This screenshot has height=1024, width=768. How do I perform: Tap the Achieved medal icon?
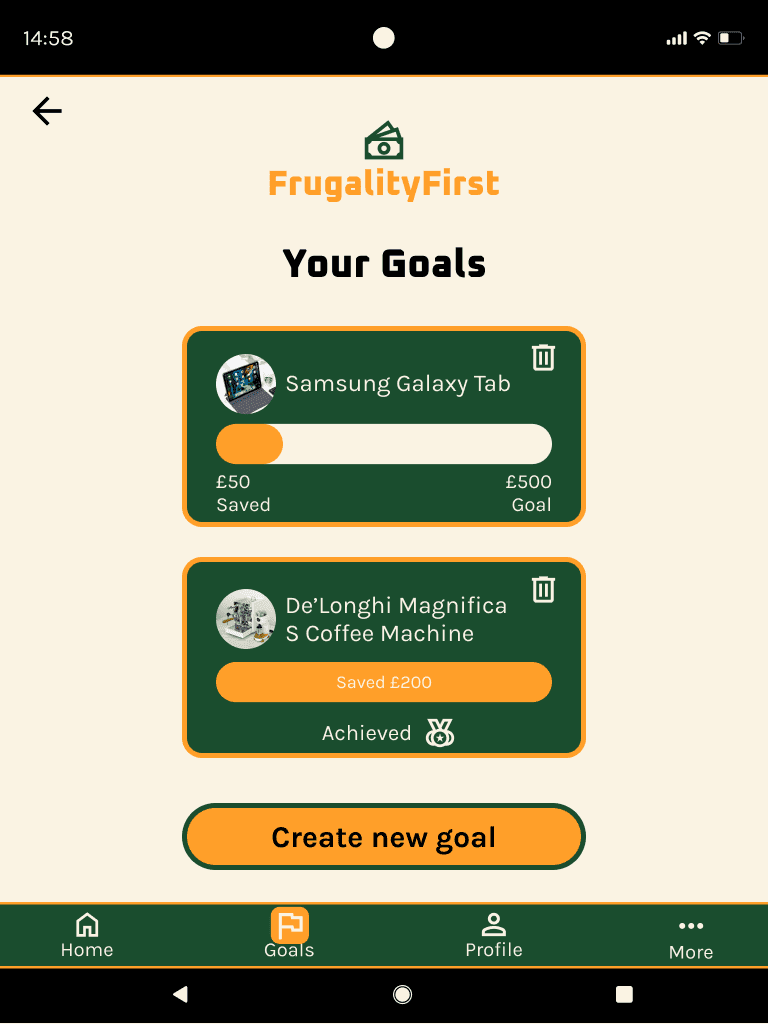[x=440, y=733]
